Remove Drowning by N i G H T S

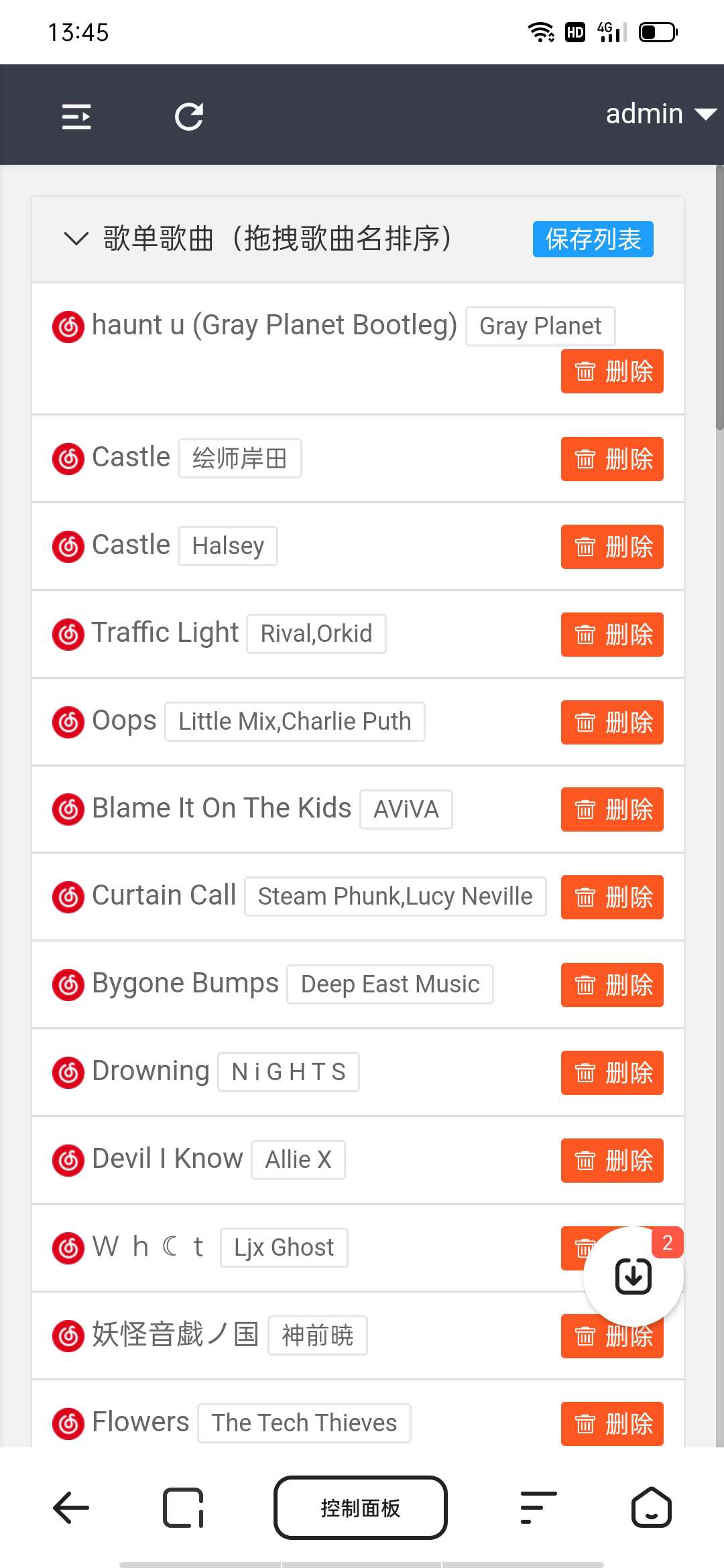[x=612, y=1073]
